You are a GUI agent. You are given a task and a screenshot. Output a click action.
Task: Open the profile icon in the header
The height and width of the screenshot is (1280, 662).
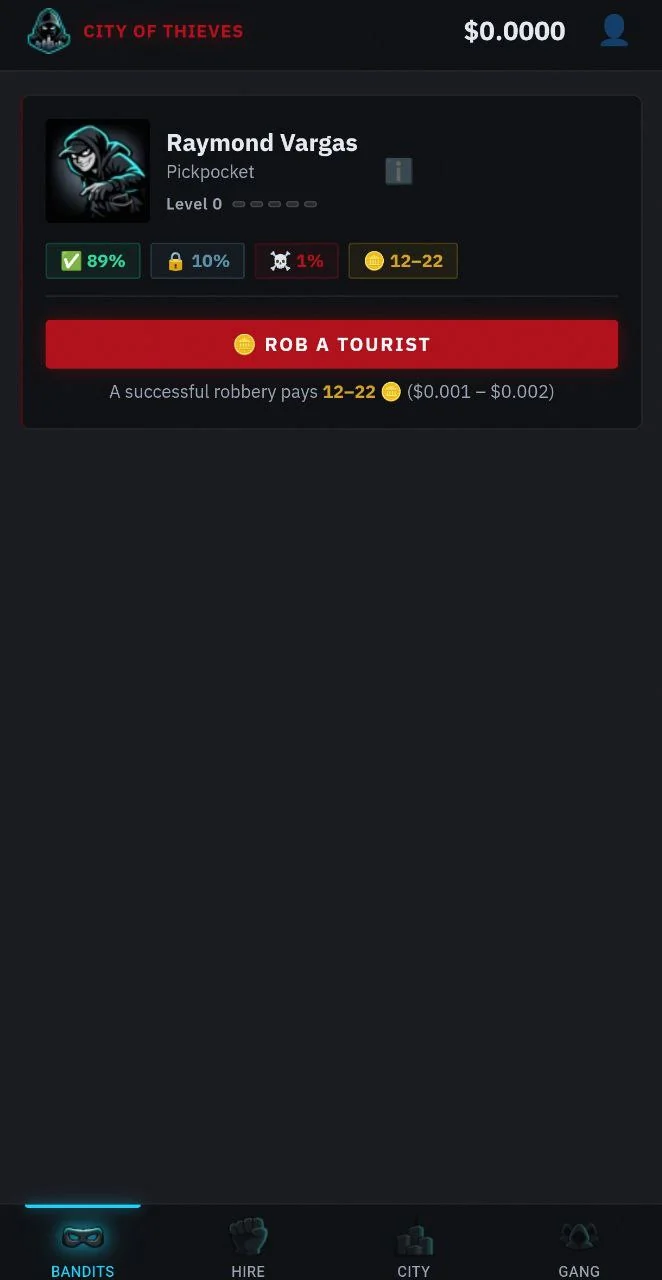coord(614,31)
